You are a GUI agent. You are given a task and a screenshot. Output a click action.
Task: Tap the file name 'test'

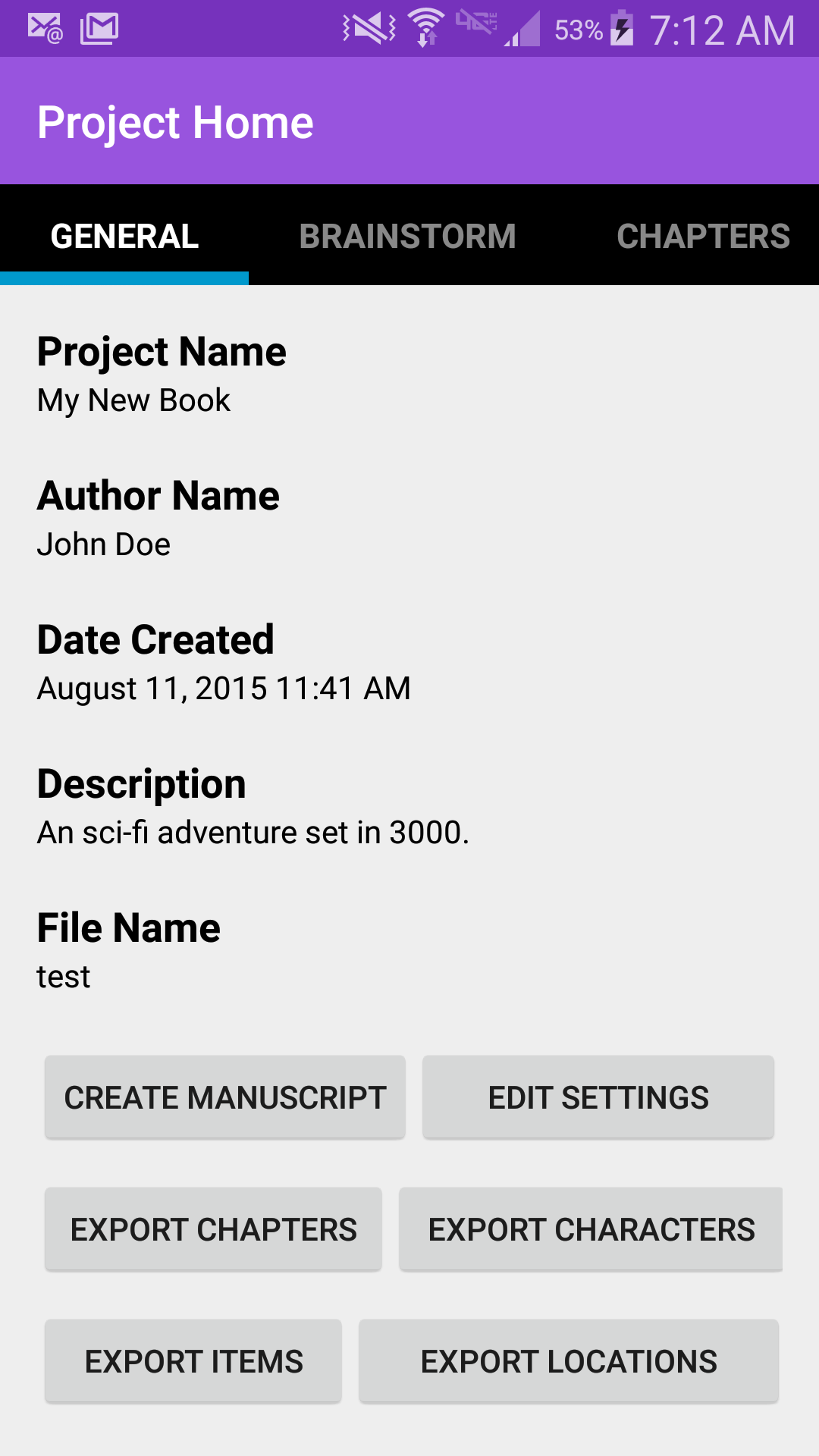coord(64,977)
